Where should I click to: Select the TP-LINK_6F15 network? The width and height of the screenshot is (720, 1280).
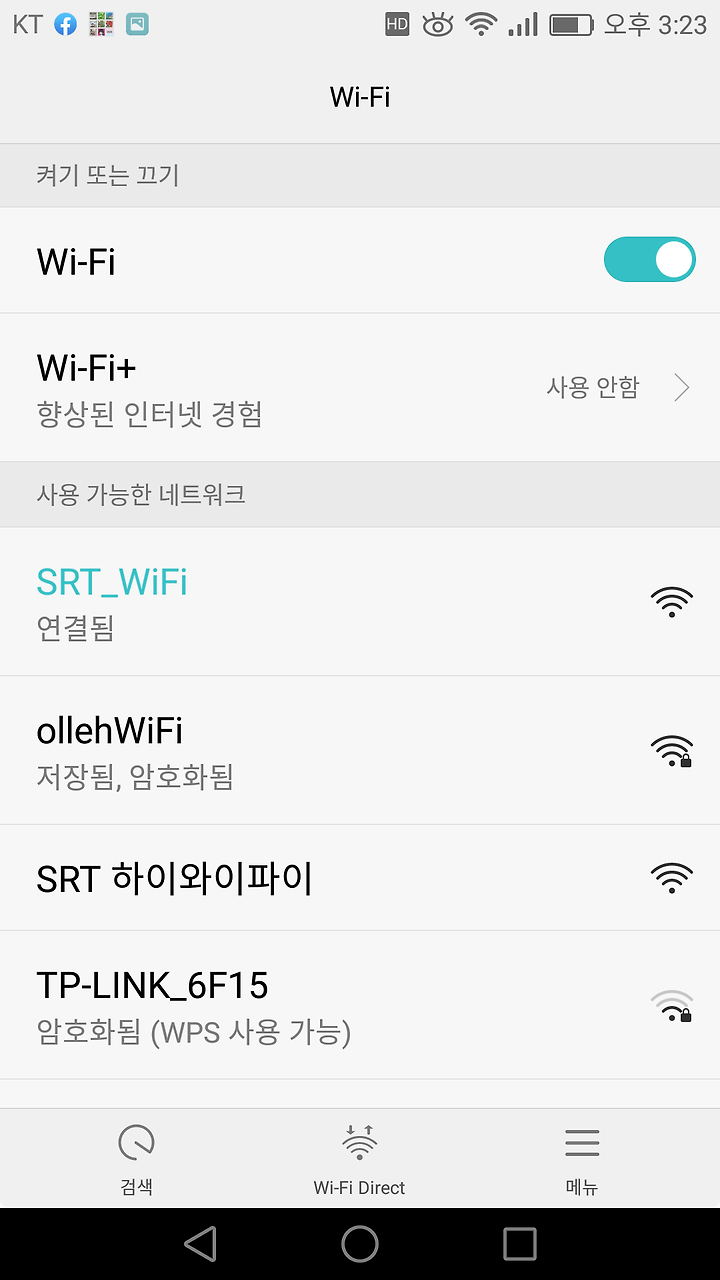click(x=360, y=1005)
